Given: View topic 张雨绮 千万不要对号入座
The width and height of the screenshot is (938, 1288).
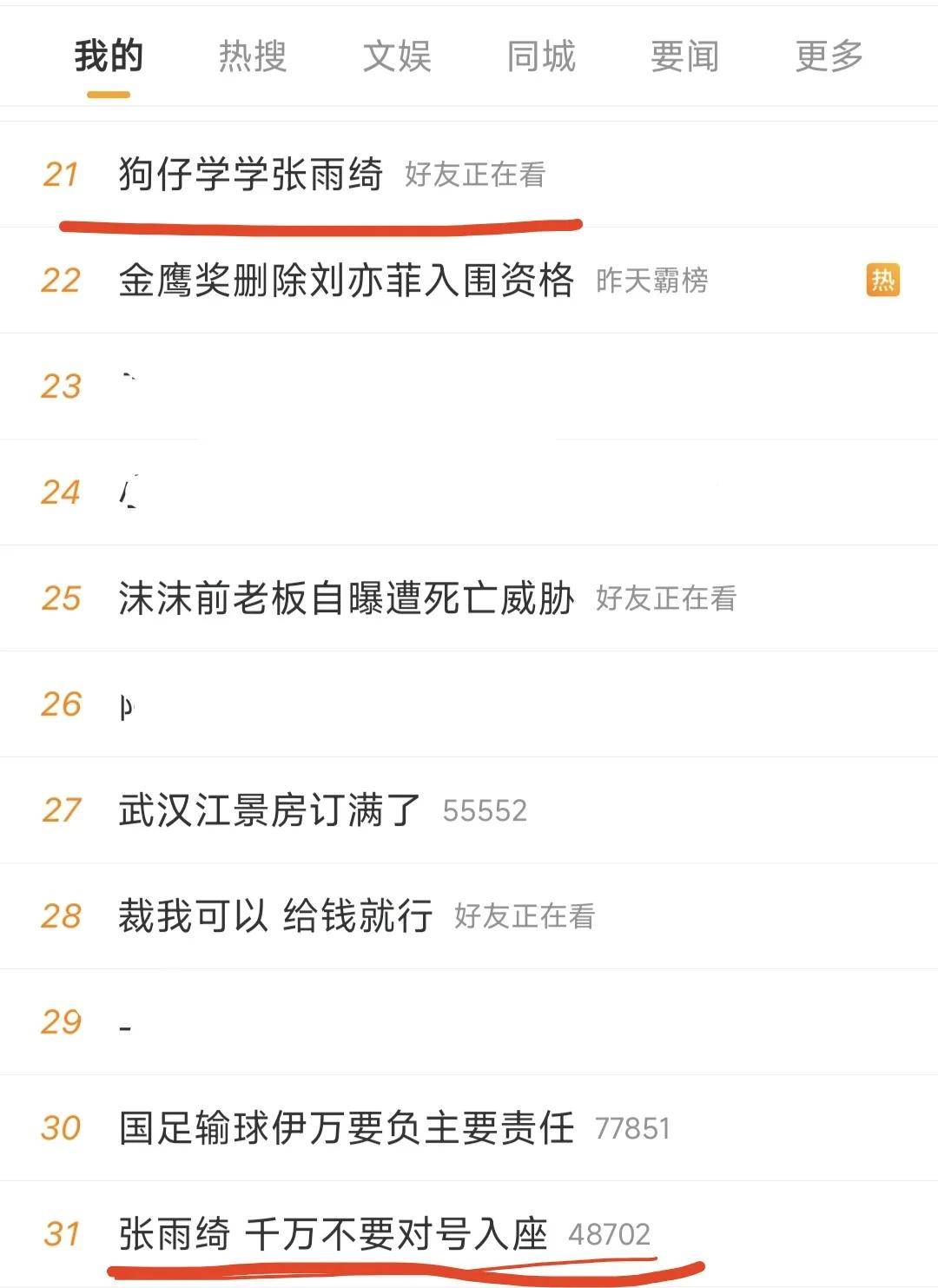Looking at the screenshot, I should pos(333,1234).
